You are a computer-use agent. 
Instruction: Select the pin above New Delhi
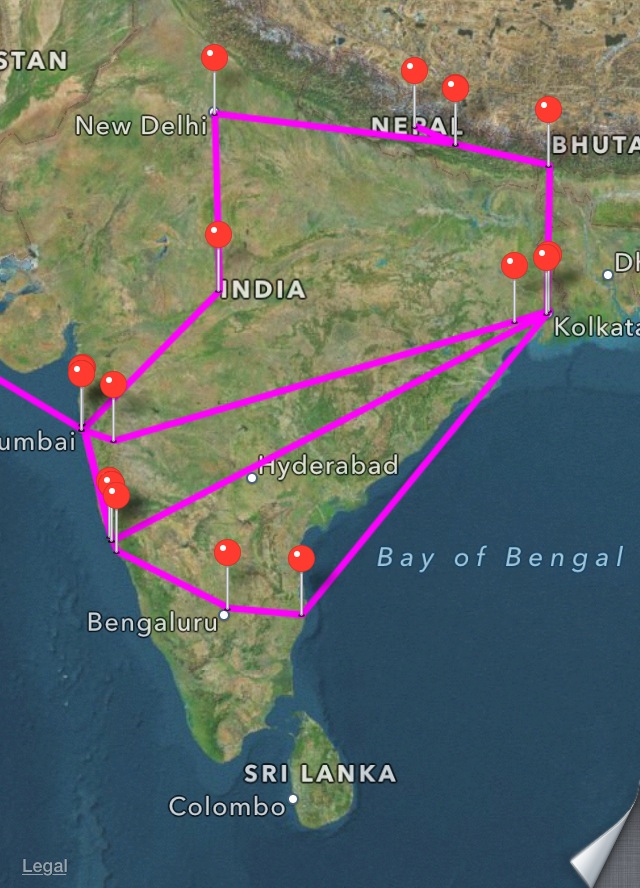(x=214, y=58)
